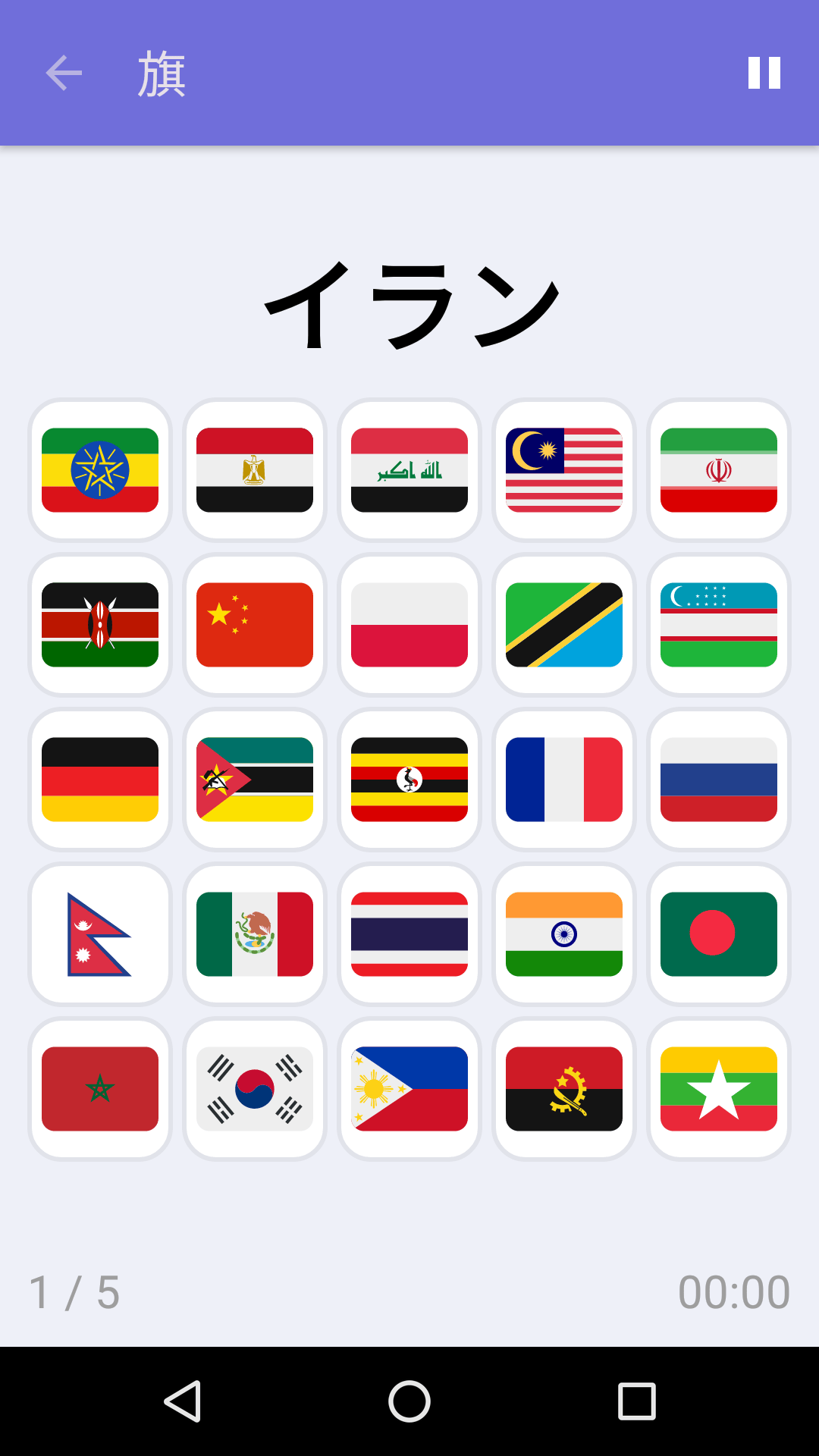Pause the flag quiz
819x1456 pixels.
pyautogui.click(x=764, y=73)
